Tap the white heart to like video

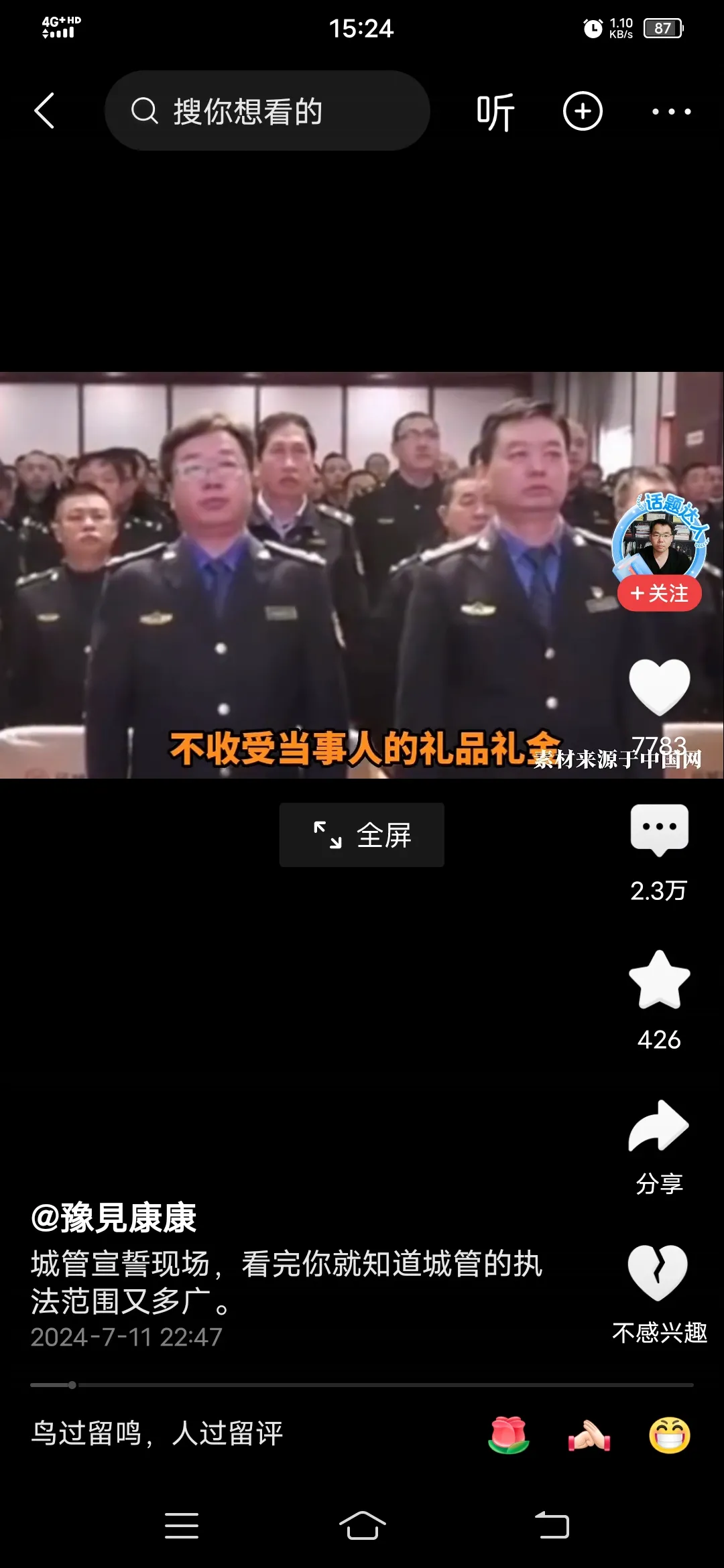659,685
